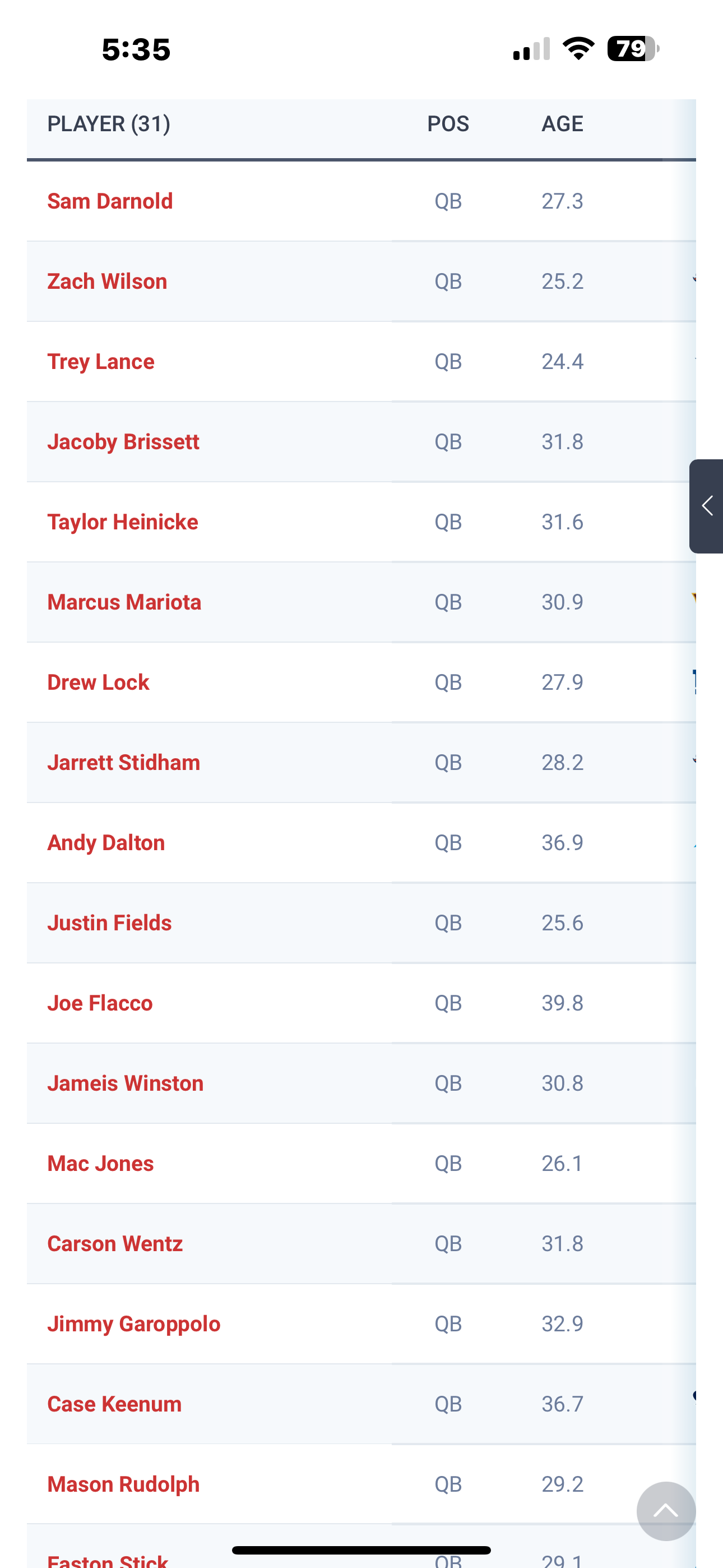The height and width of the screenshot is (1568, 723).
Task: Open Zach Wilson's player link
Action: click(x=107, y=281)
